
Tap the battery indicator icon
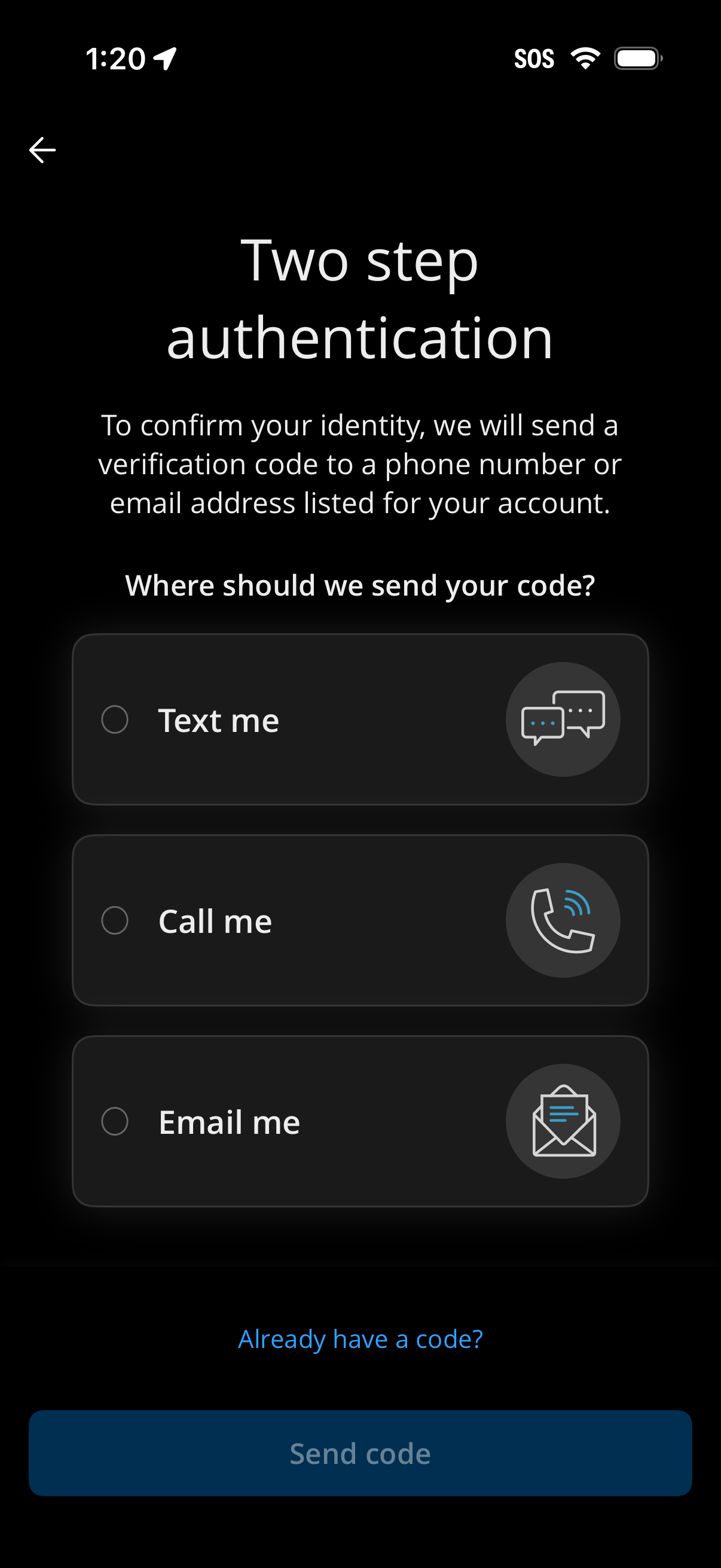pyautogui.click(x=636, y=58)
